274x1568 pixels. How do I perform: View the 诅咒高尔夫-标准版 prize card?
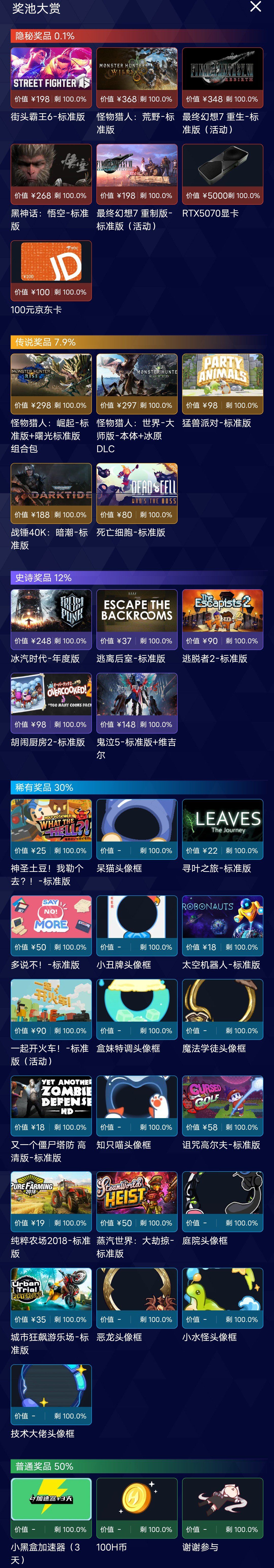coord(222,1104)
